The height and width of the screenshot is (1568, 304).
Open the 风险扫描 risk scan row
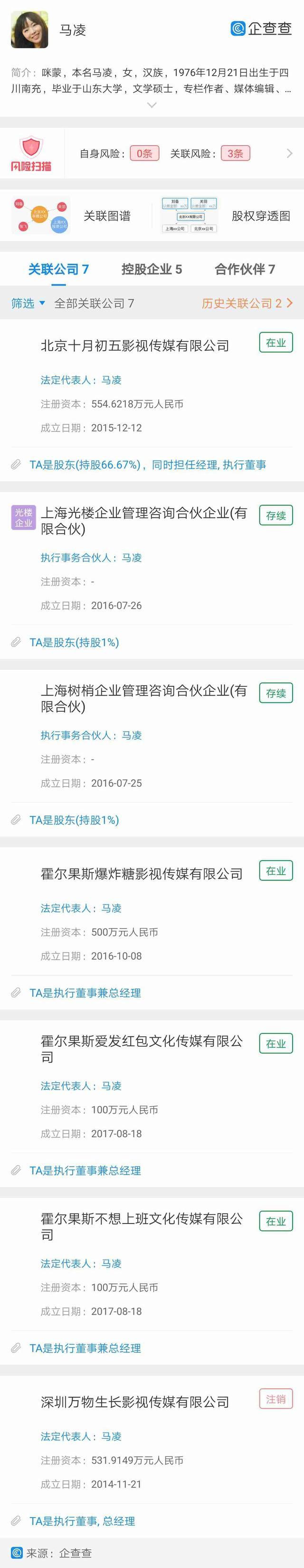pos(152,153)
